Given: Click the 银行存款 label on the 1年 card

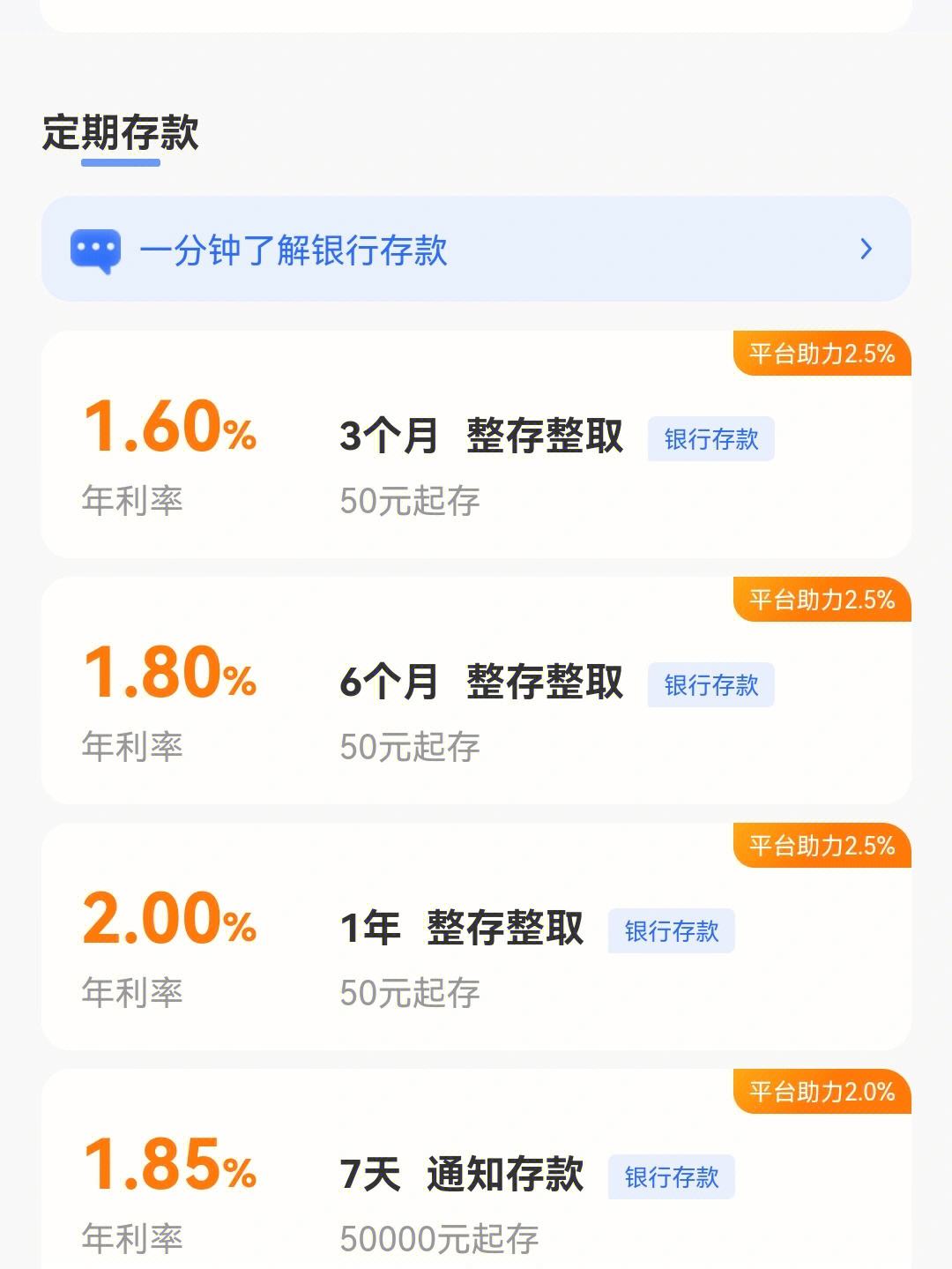Looking at the screenshot, I should (x=672, y=929).
